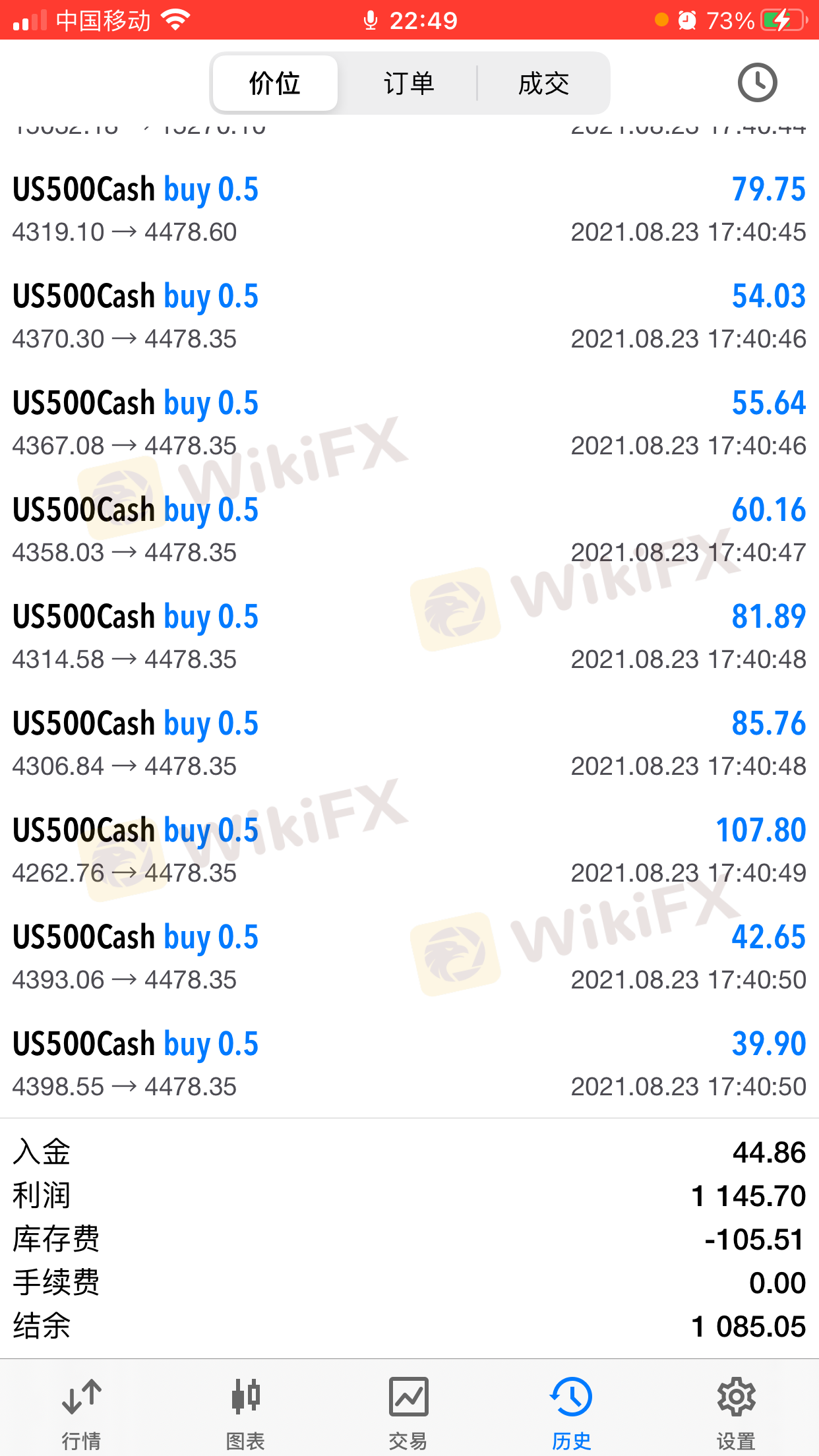Screen dimensions: 819x1456
Task: Select the 价位 segment
Action: pyautogui.click(x=275, y=84)
